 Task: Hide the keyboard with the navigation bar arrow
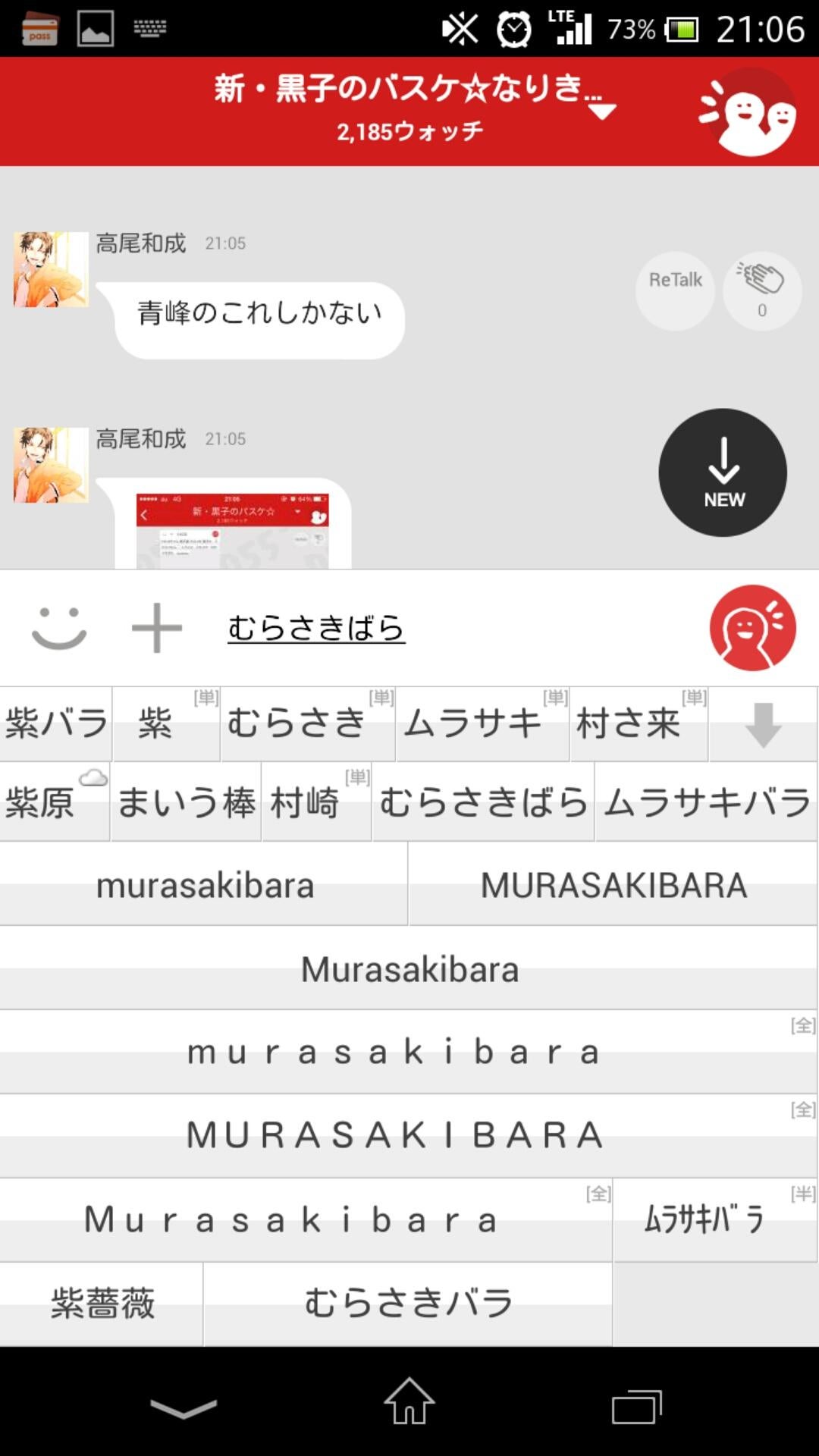(184, 1407)
